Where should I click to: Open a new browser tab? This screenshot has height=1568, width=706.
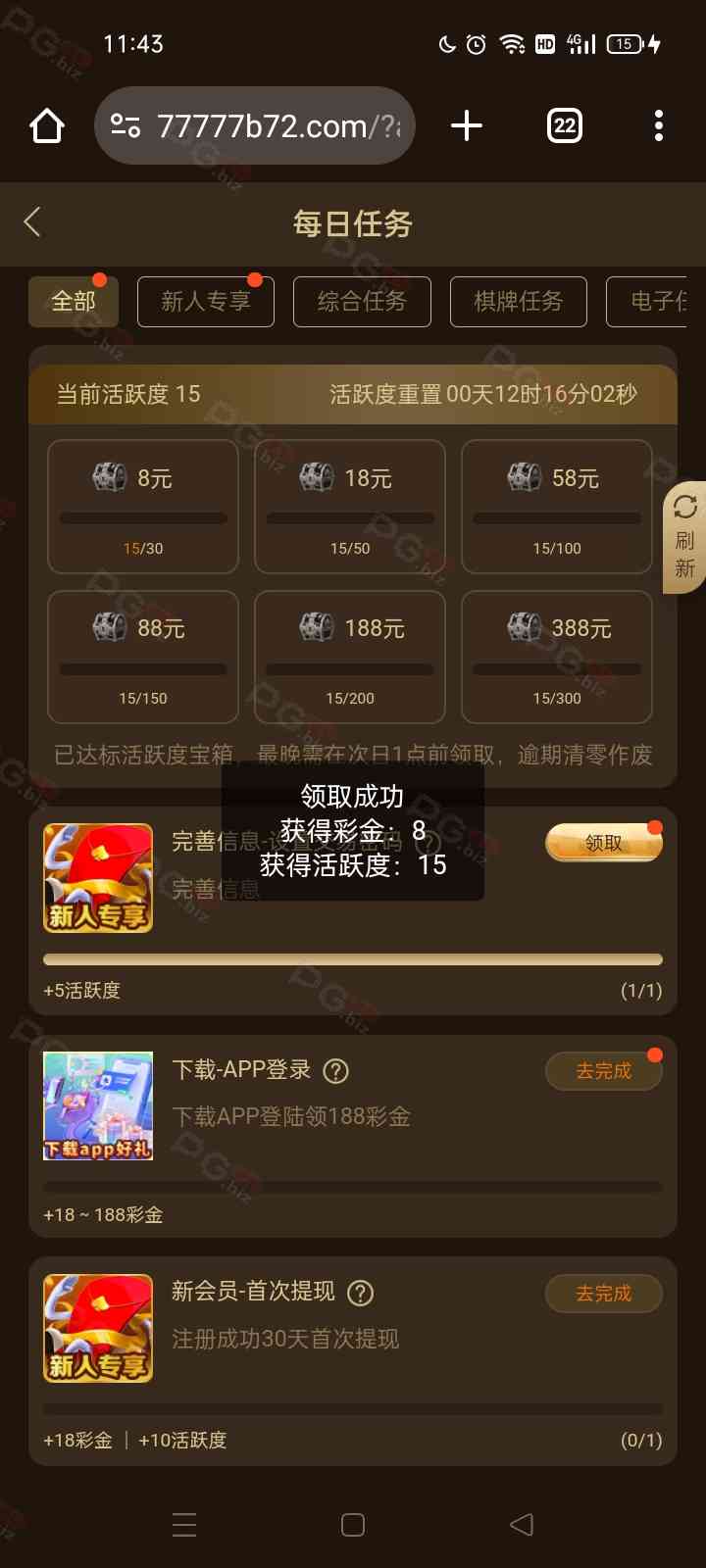(467, 125)
